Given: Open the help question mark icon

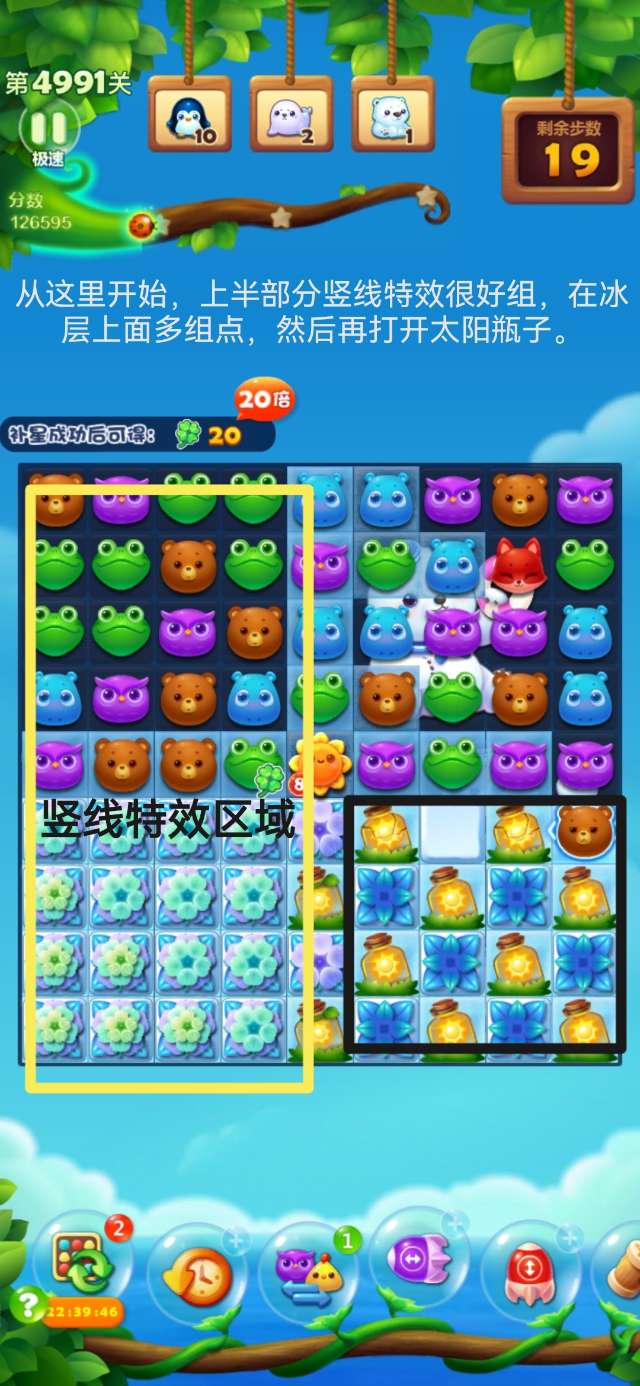Looking at the screenshot, I should click(x=26, y=1303).
